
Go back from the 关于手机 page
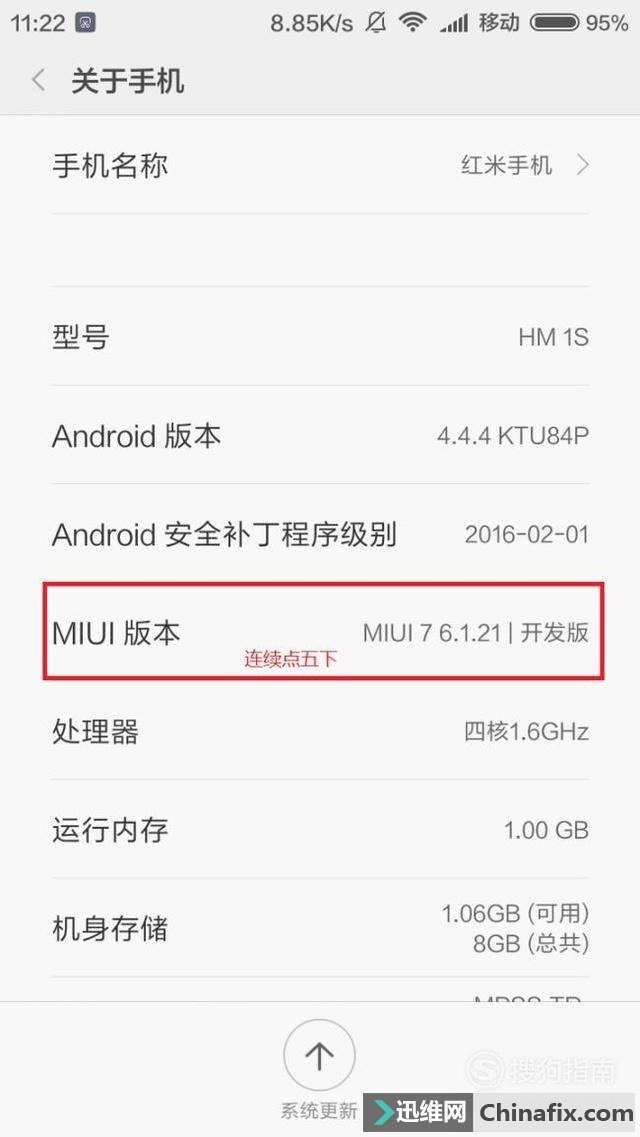[x=39, y=81]
